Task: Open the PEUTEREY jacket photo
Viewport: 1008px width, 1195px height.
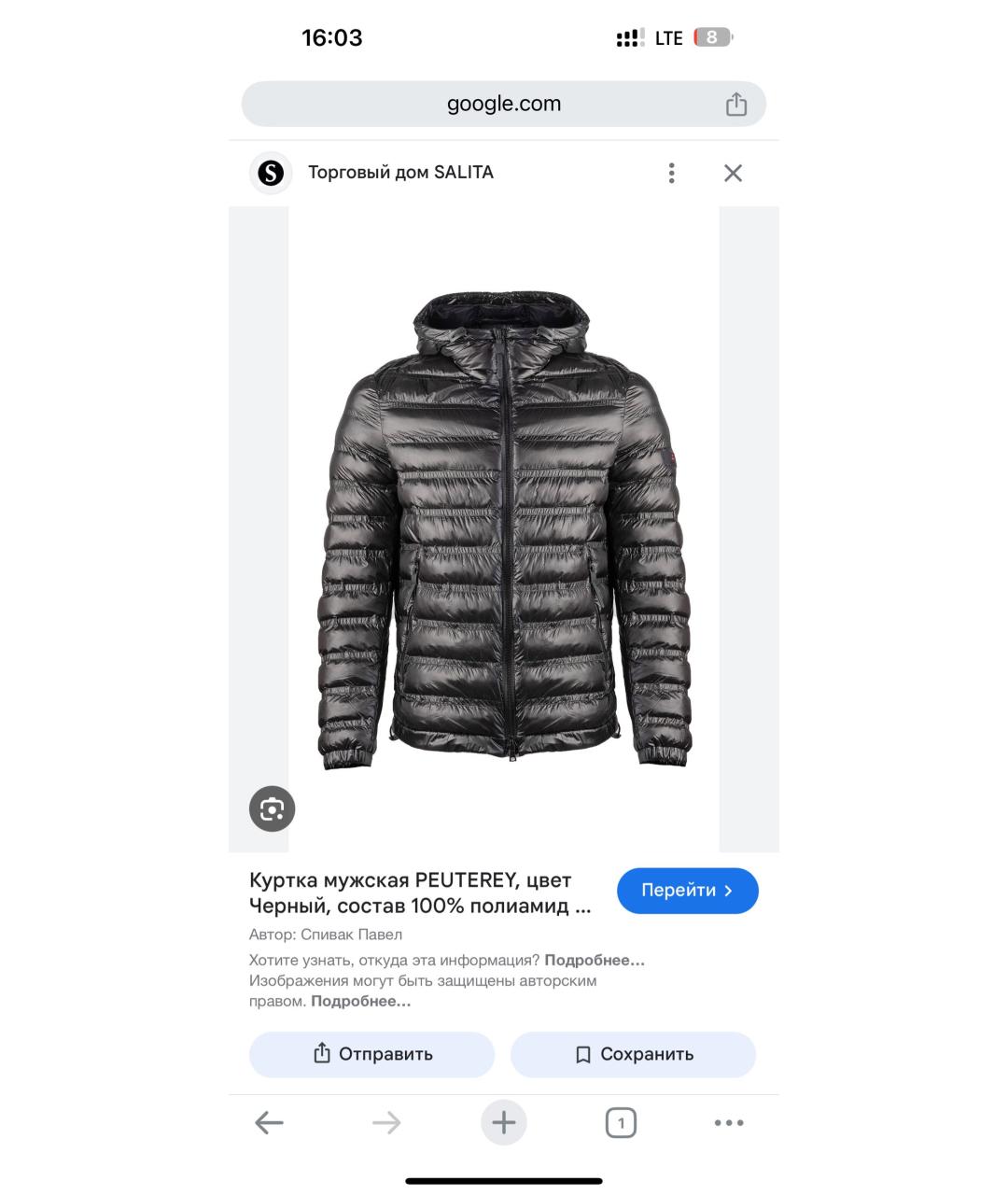Action: pyautogui.click(x=504, y=529)
